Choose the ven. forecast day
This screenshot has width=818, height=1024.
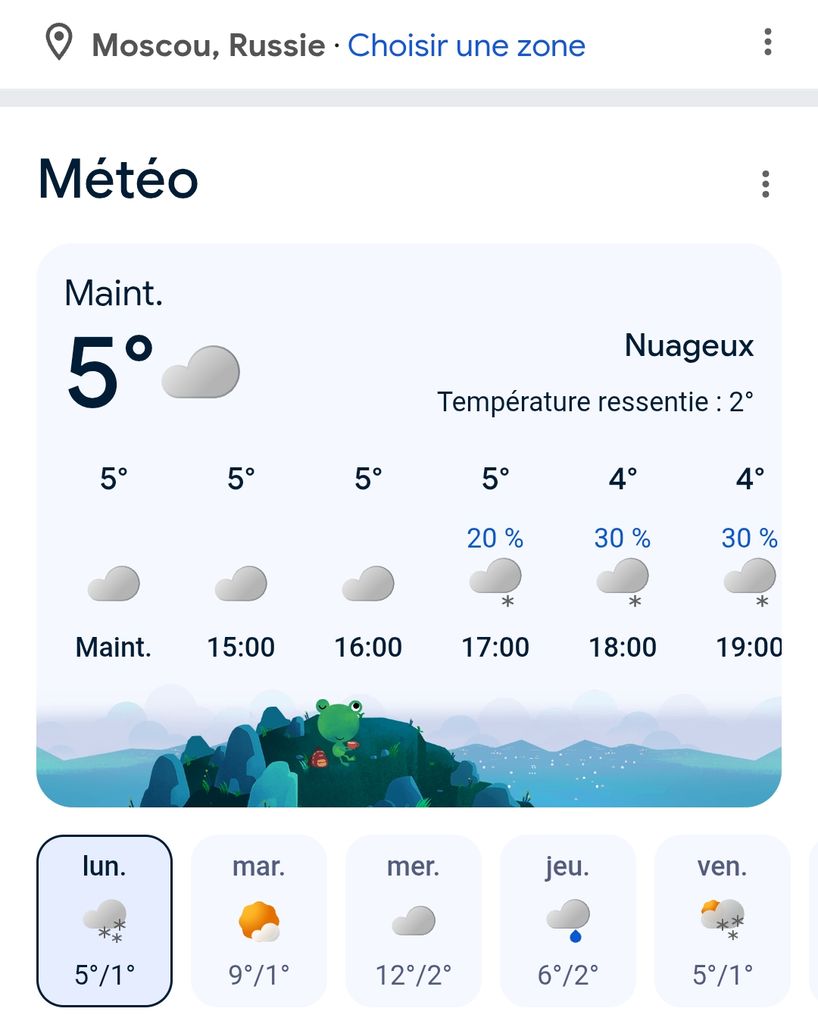(722, 920)
